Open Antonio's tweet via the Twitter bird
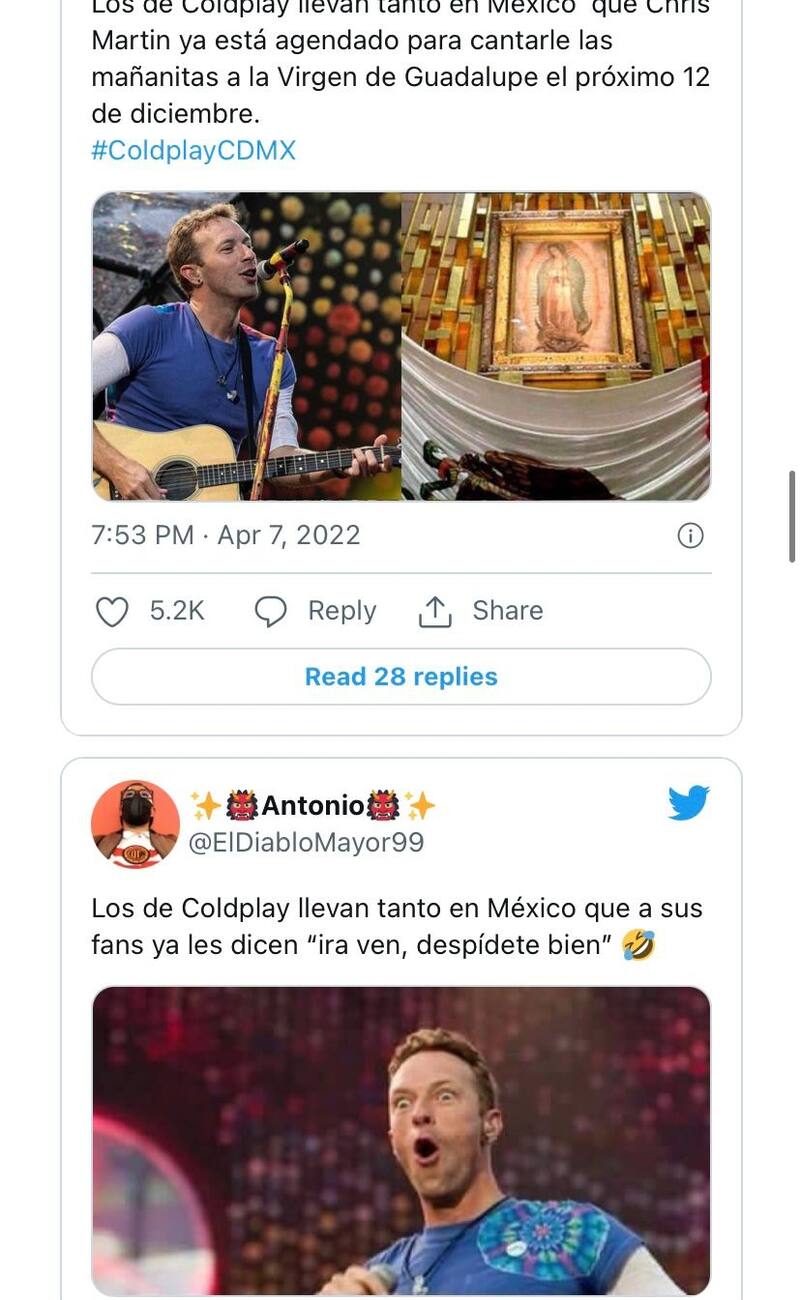The height and width of the screenshot is (1300, 800). 688,802
